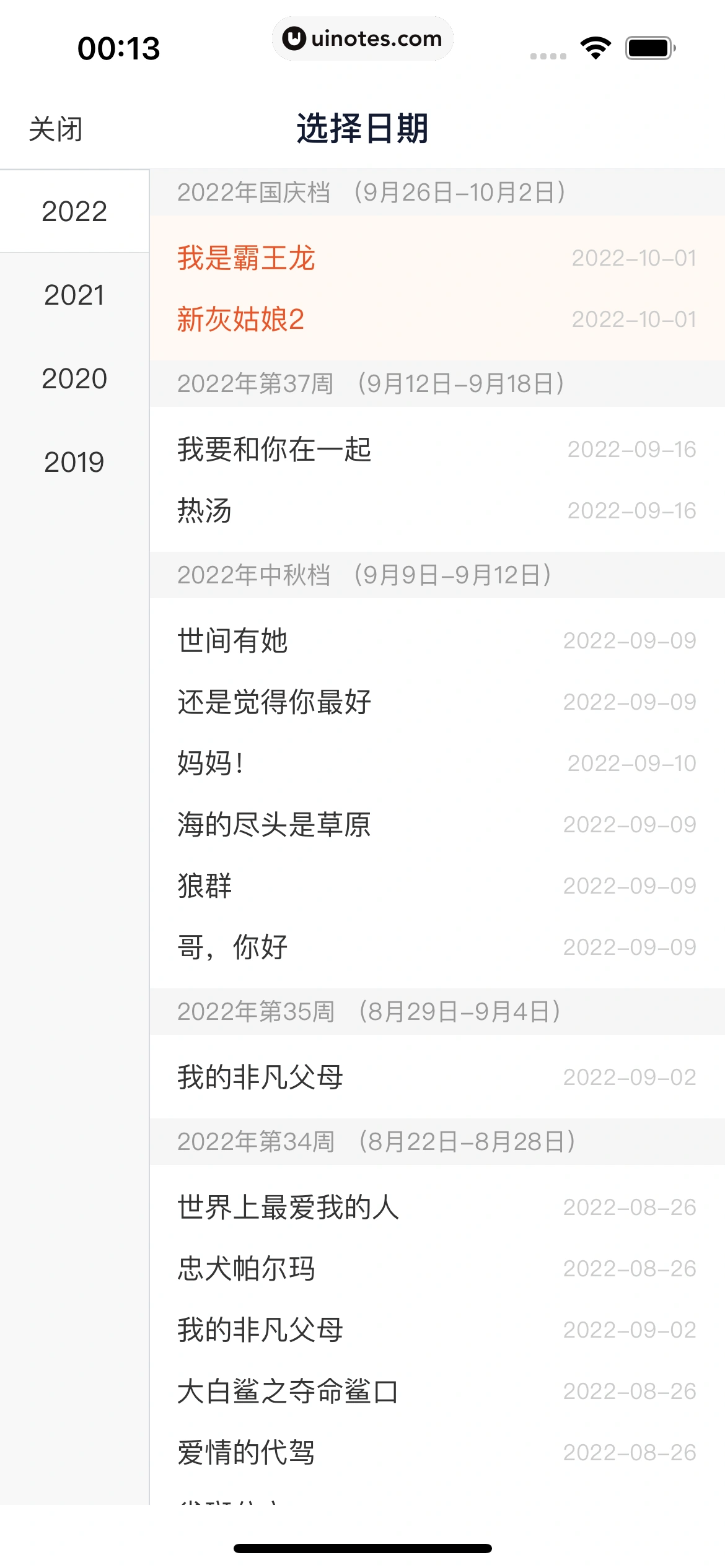Tap the 还是觉得你最好 row
Viewport: 725px width, 1568px height.
point(436,702)
